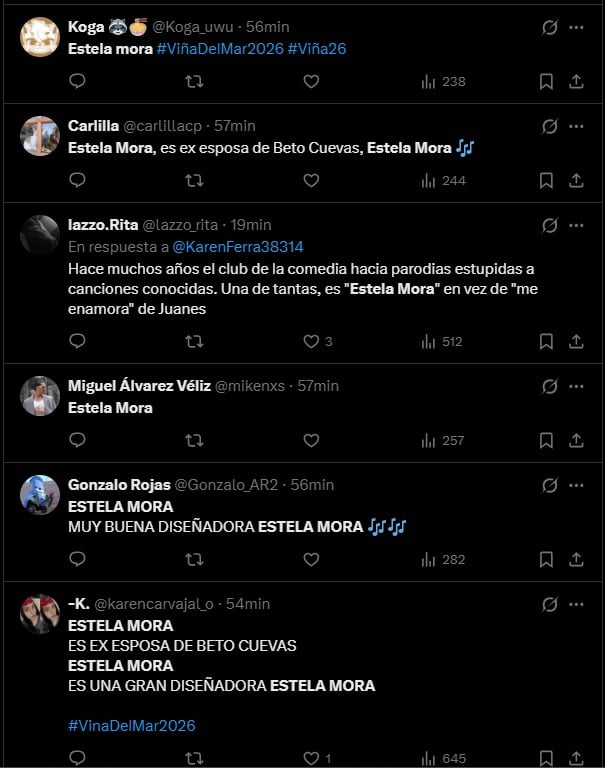Open Koga's profile avatar
Viewport: 605px width, 768px height.
40,37
